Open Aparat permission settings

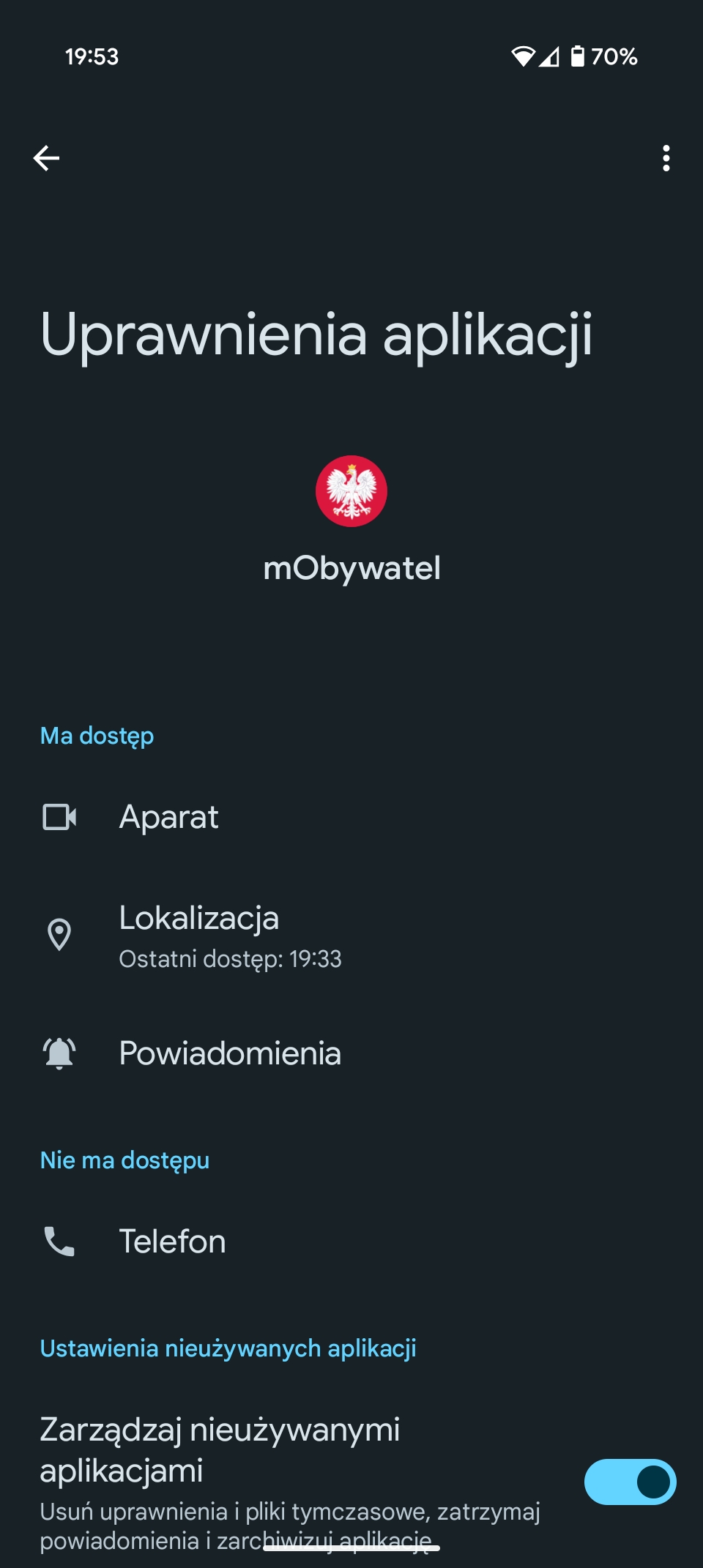click(x=351, y=817)
